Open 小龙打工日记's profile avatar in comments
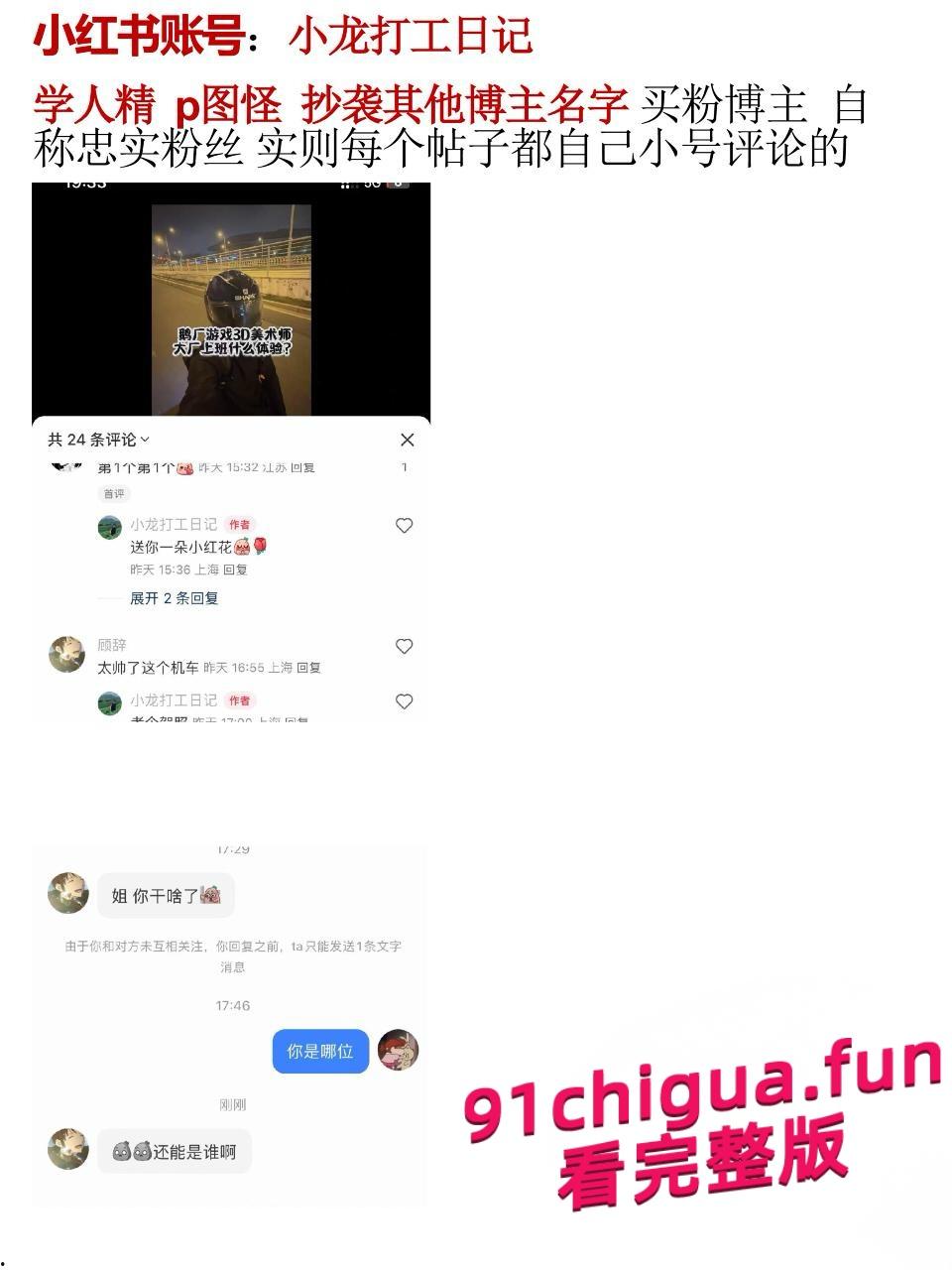Viewport: 952px width, 1270px height. [109, 527]
